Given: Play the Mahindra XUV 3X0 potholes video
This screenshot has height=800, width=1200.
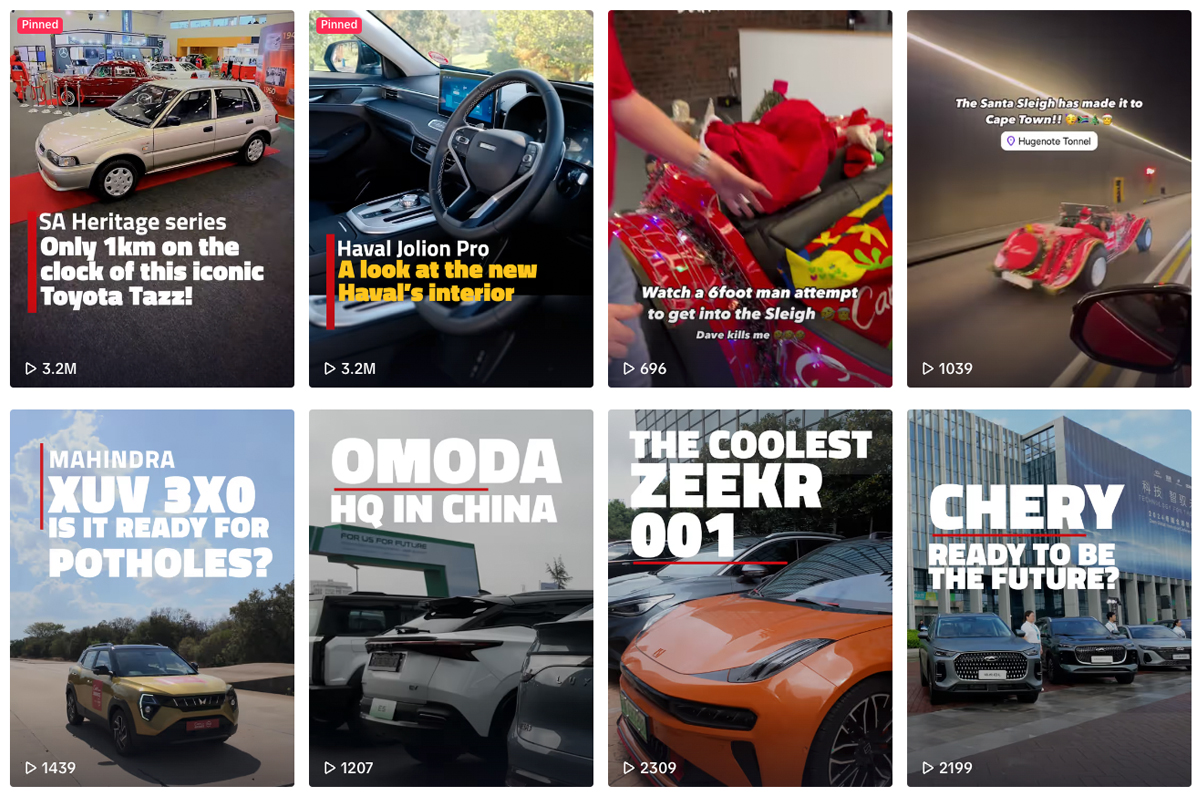Looking at the screenshot, I should point(152,598).
